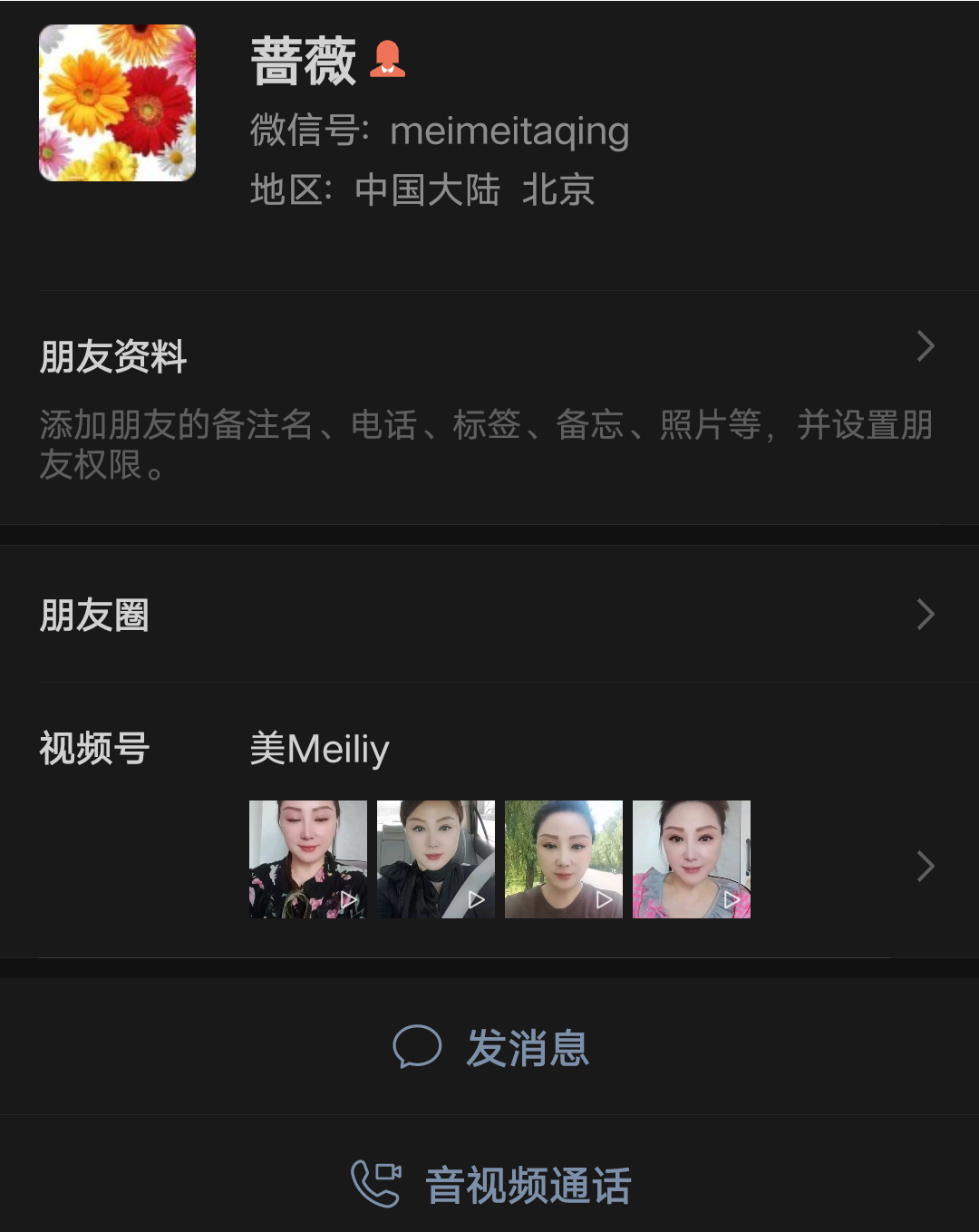
Task: Open the fourth video thumbnail
Action: click(x=692, y=859)
